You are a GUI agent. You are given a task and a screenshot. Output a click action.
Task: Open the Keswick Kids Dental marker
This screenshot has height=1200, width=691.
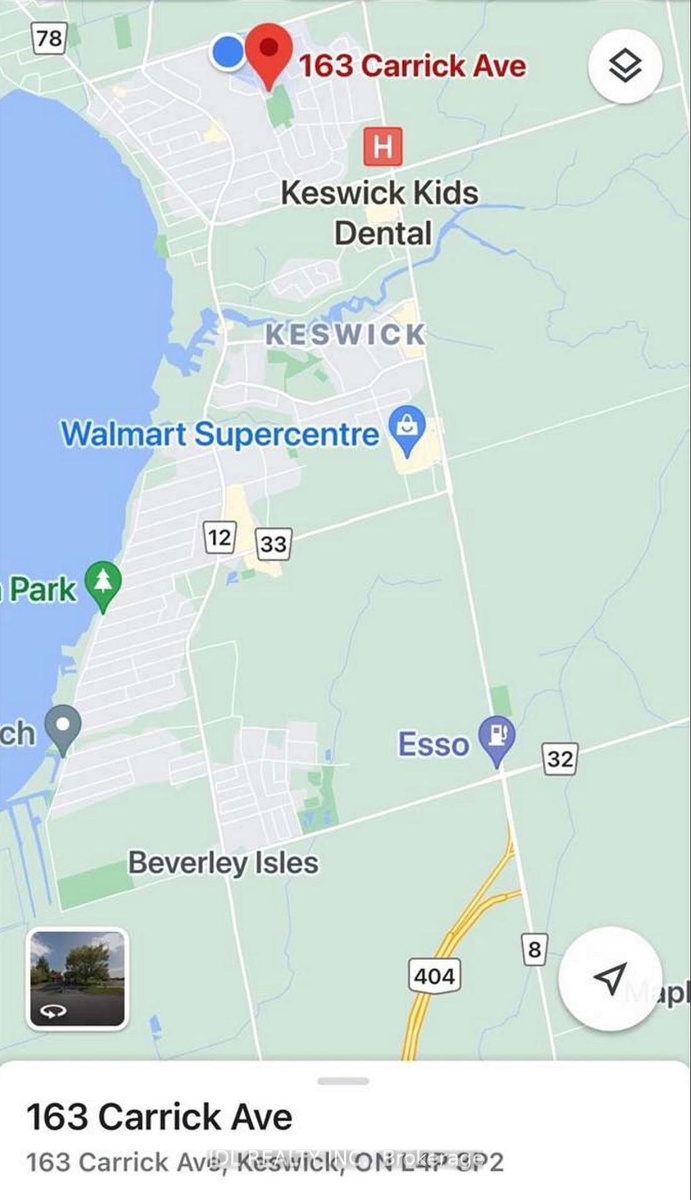click(x=382, y=148)
